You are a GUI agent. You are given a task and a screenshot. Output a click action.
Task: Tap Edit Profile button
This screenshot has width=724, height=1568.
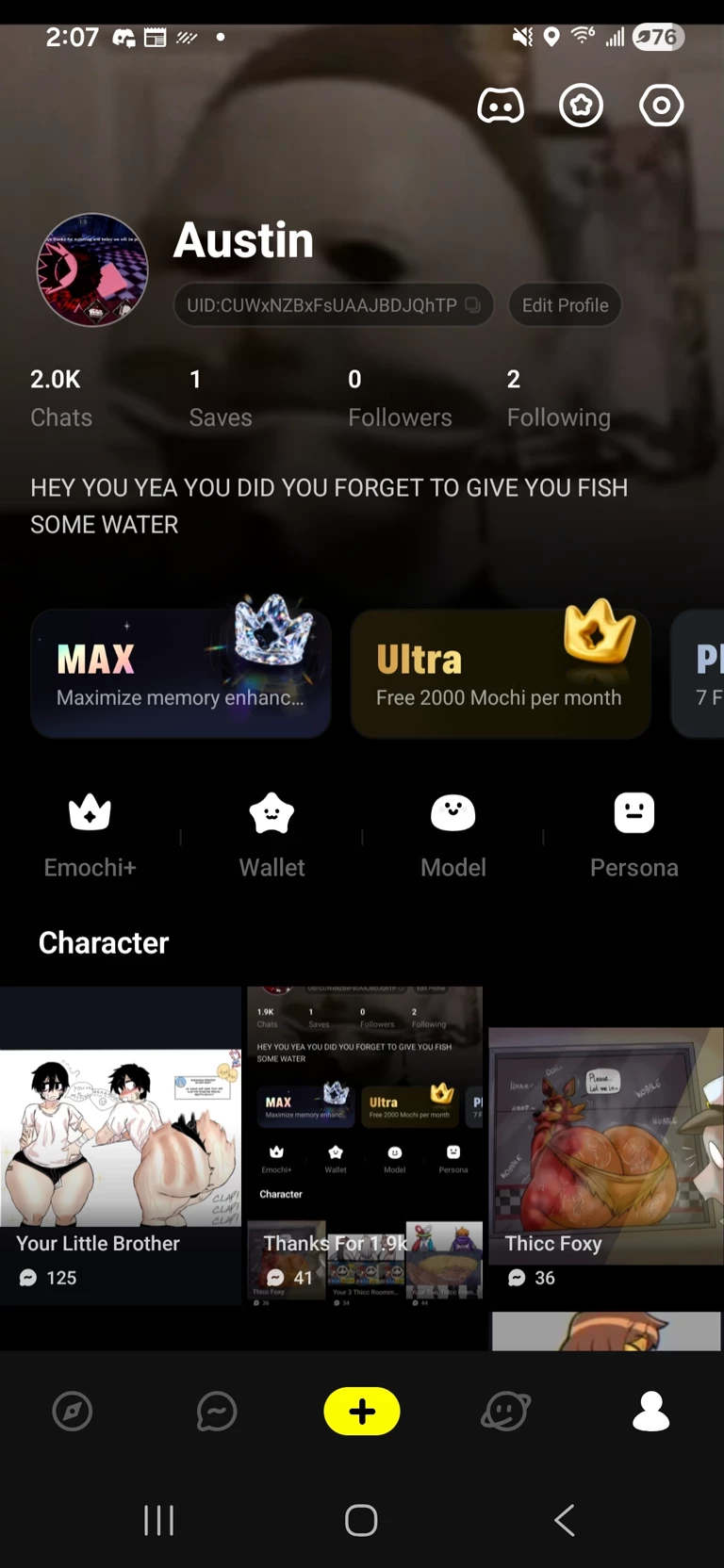point(565,305)
